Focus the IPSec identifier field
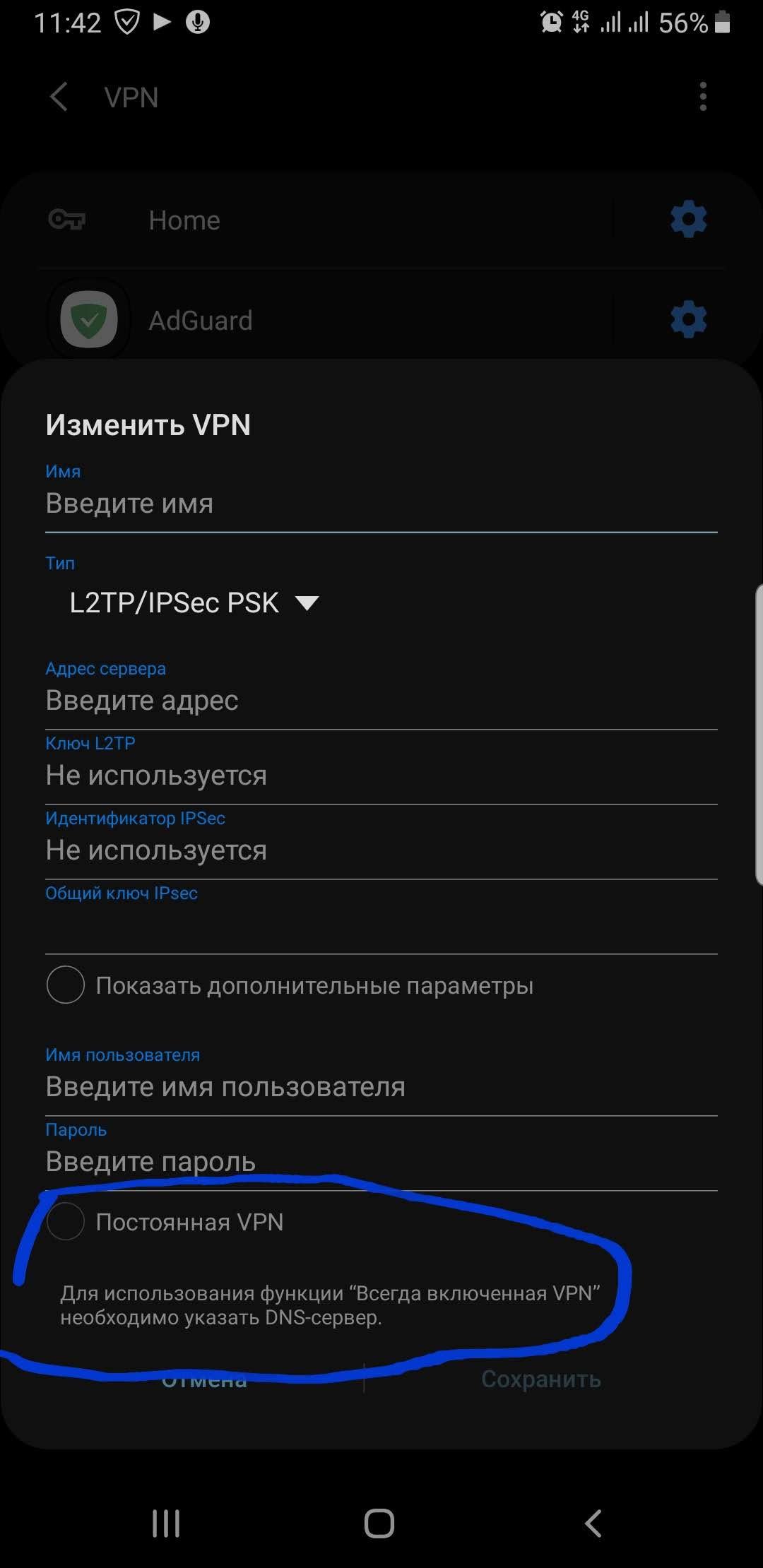 pos(381,850)
